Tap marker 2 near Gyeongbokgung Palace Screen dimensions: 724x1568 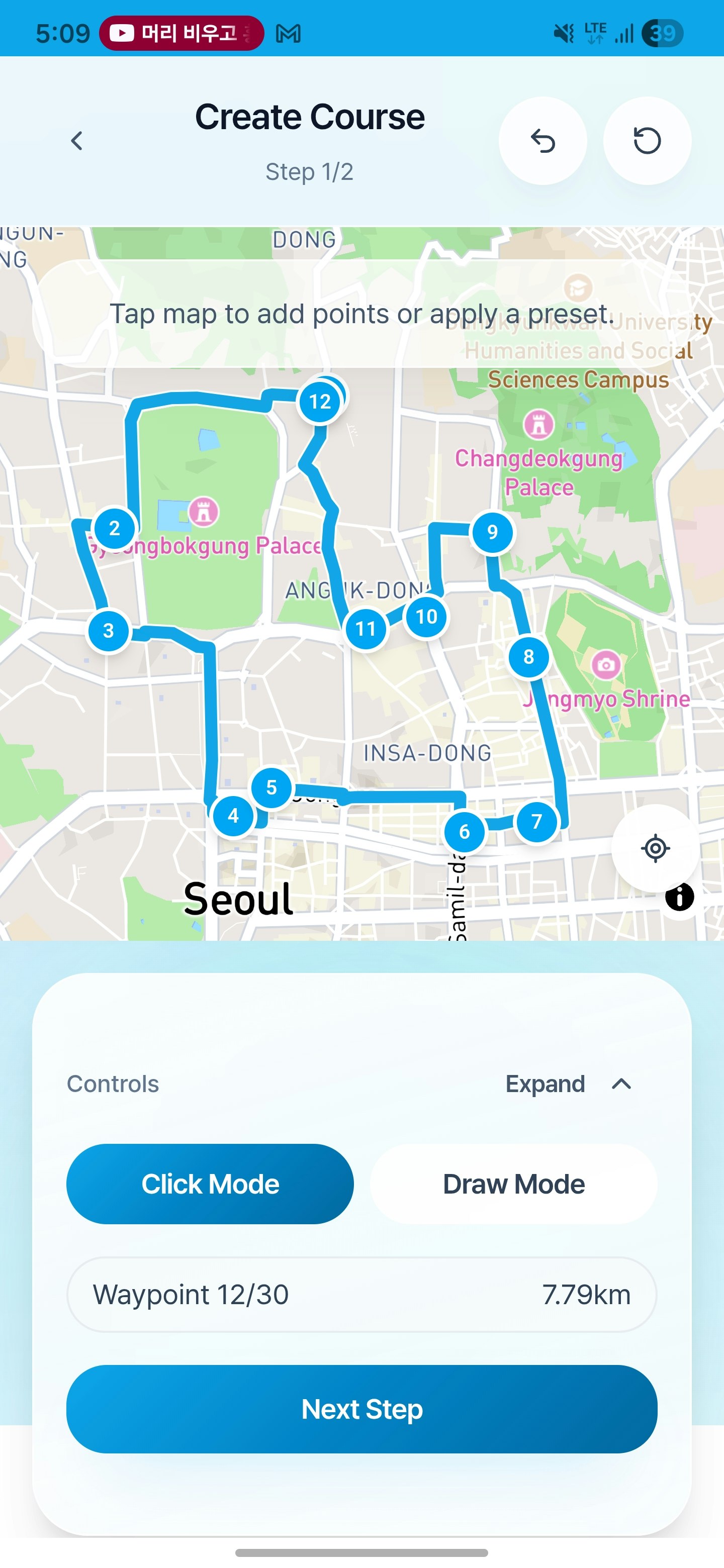point(115,528)
